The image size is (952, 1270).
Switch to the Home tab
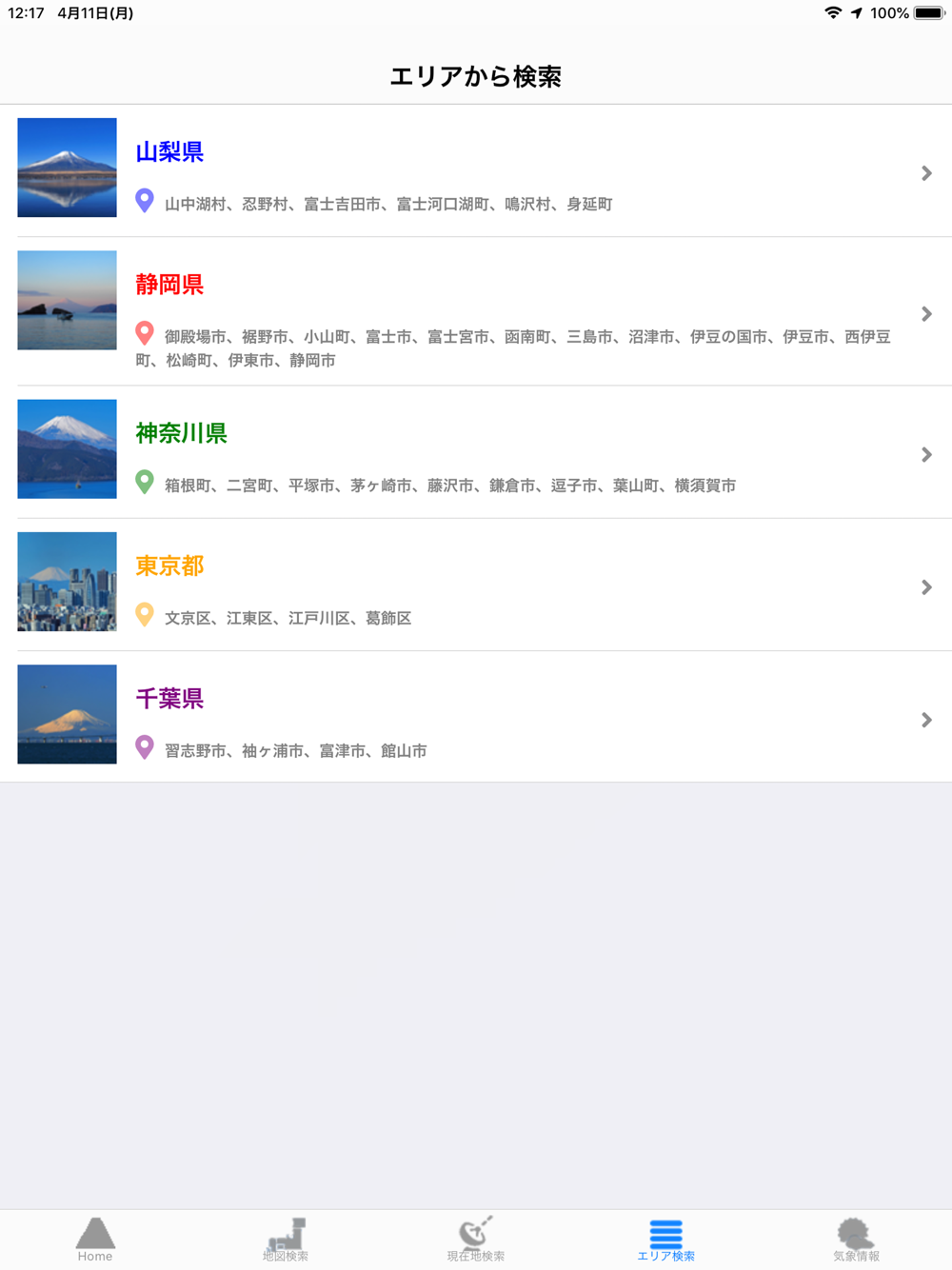coord(95,1239)
